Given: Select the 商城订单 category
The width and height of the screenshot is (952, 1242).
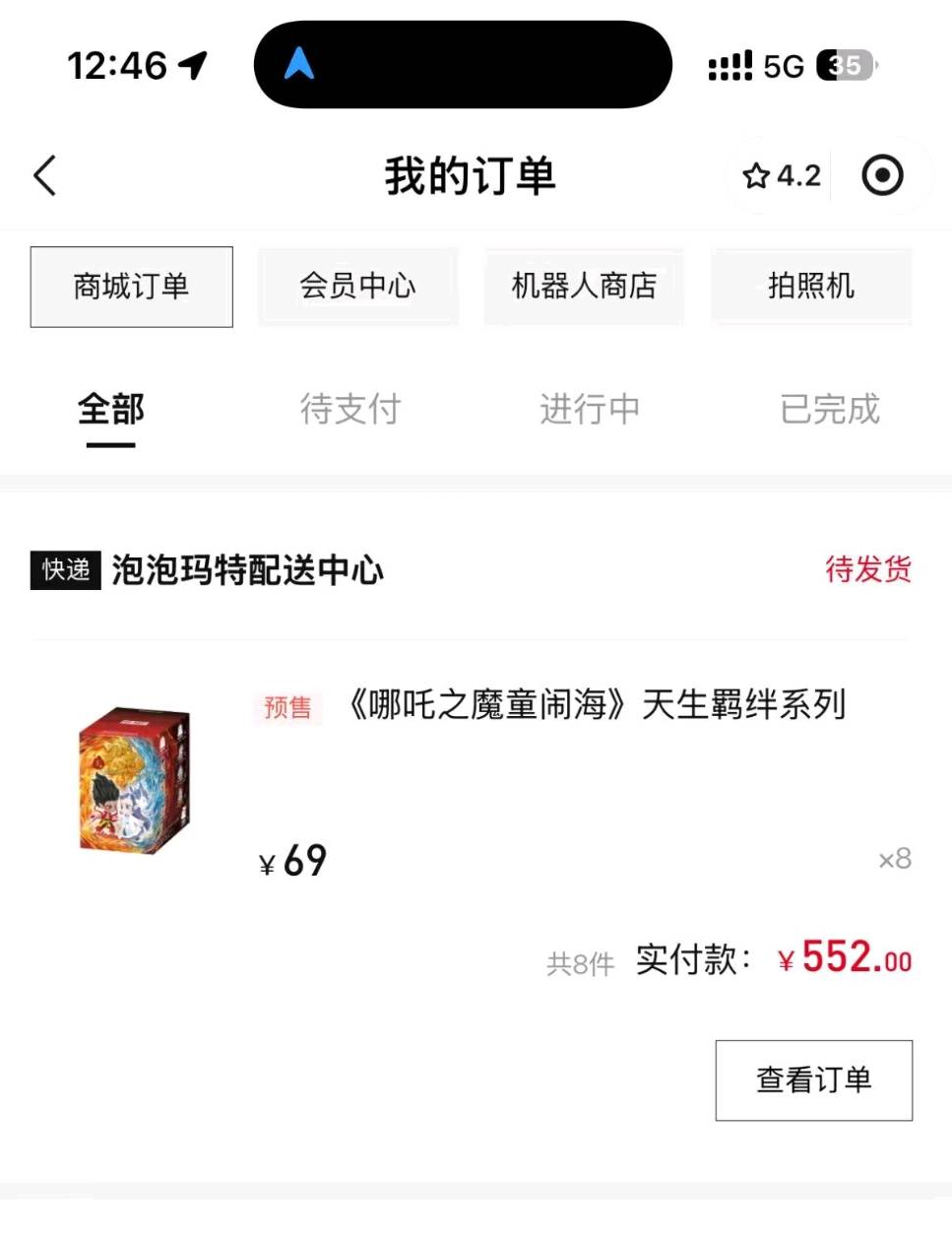Looking at the screenshot, I should 132,287.
